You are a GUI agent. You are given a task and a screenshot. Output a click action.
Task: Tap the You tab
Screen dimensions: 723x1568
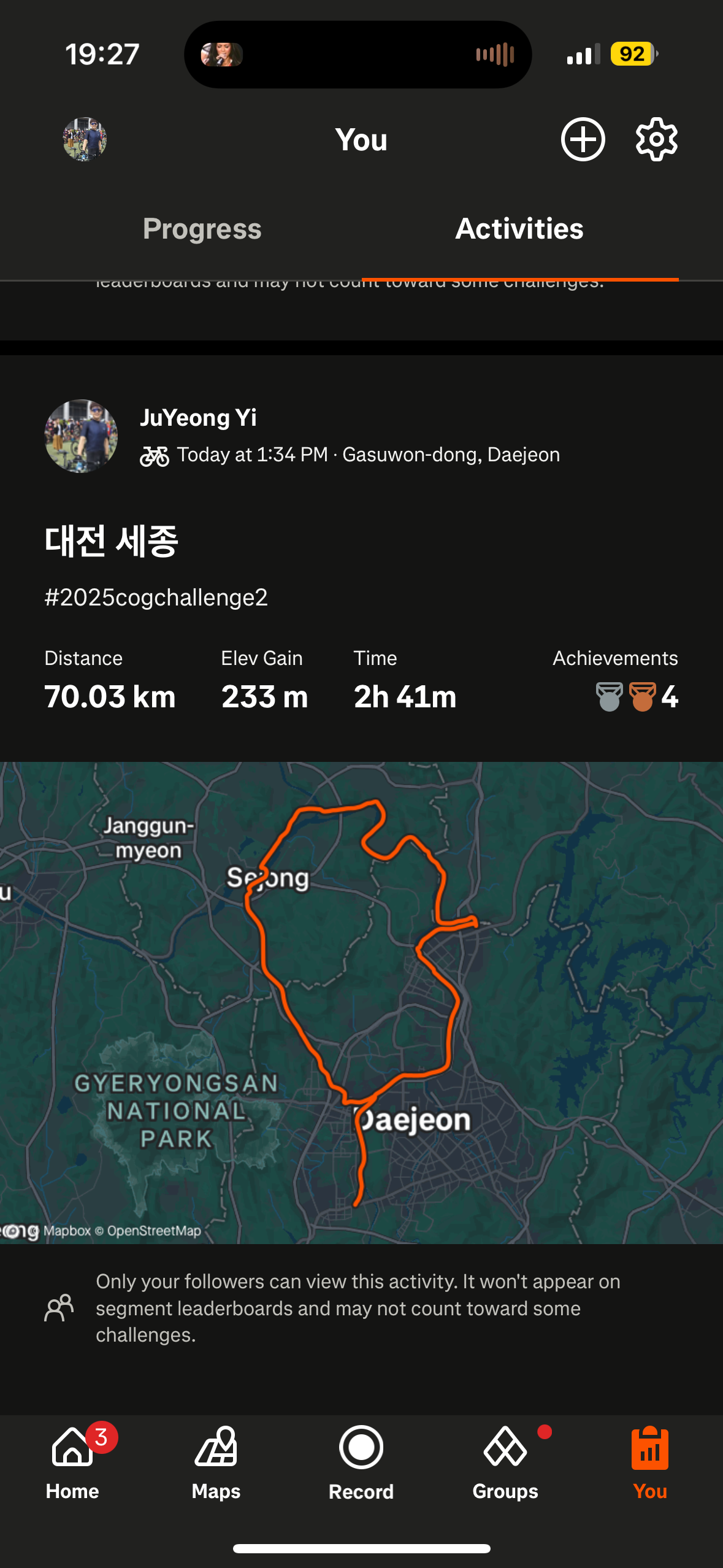pyautogui.click(x=650, y=1462)
